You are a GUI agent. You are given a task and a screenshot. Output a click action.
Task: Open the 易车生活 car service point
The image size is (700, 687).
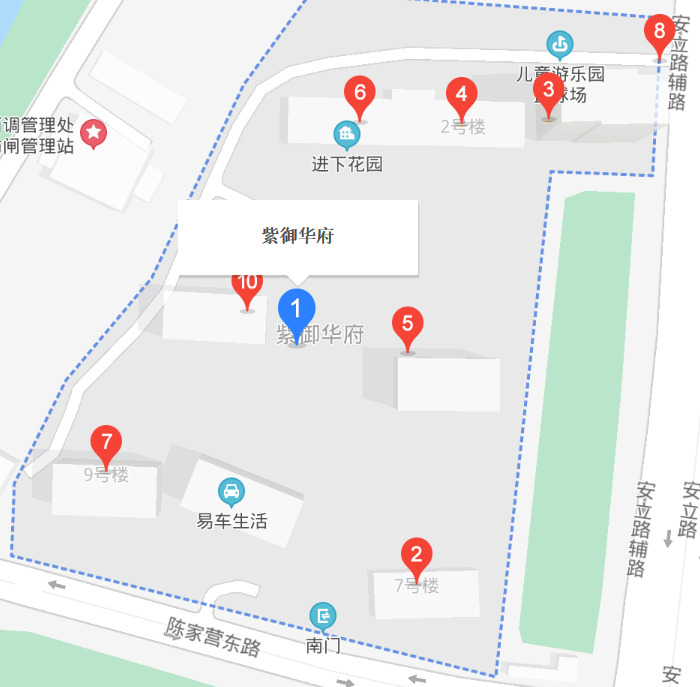coord(231,491)
